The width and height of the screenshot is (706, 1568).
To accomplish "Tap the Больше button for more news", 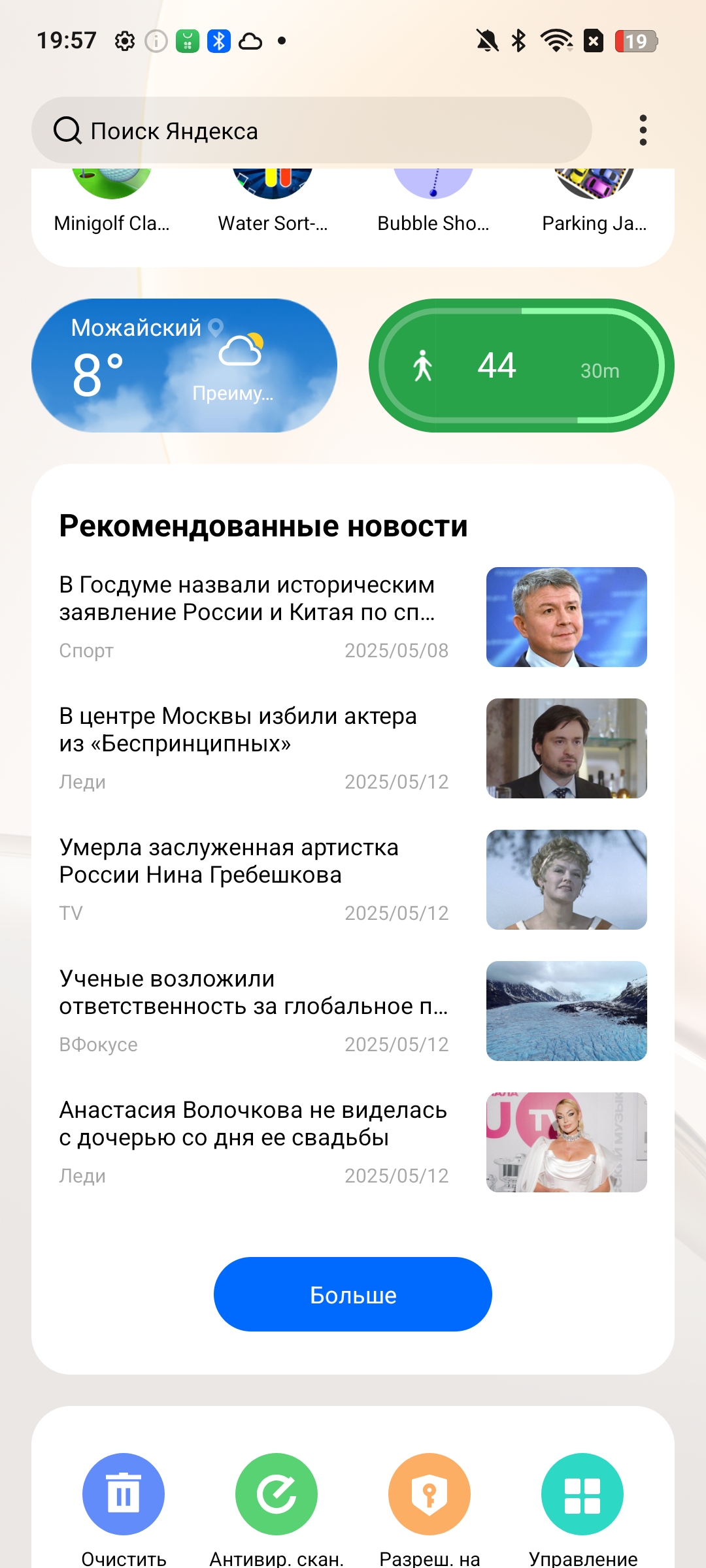I will tap(353, 1294).
